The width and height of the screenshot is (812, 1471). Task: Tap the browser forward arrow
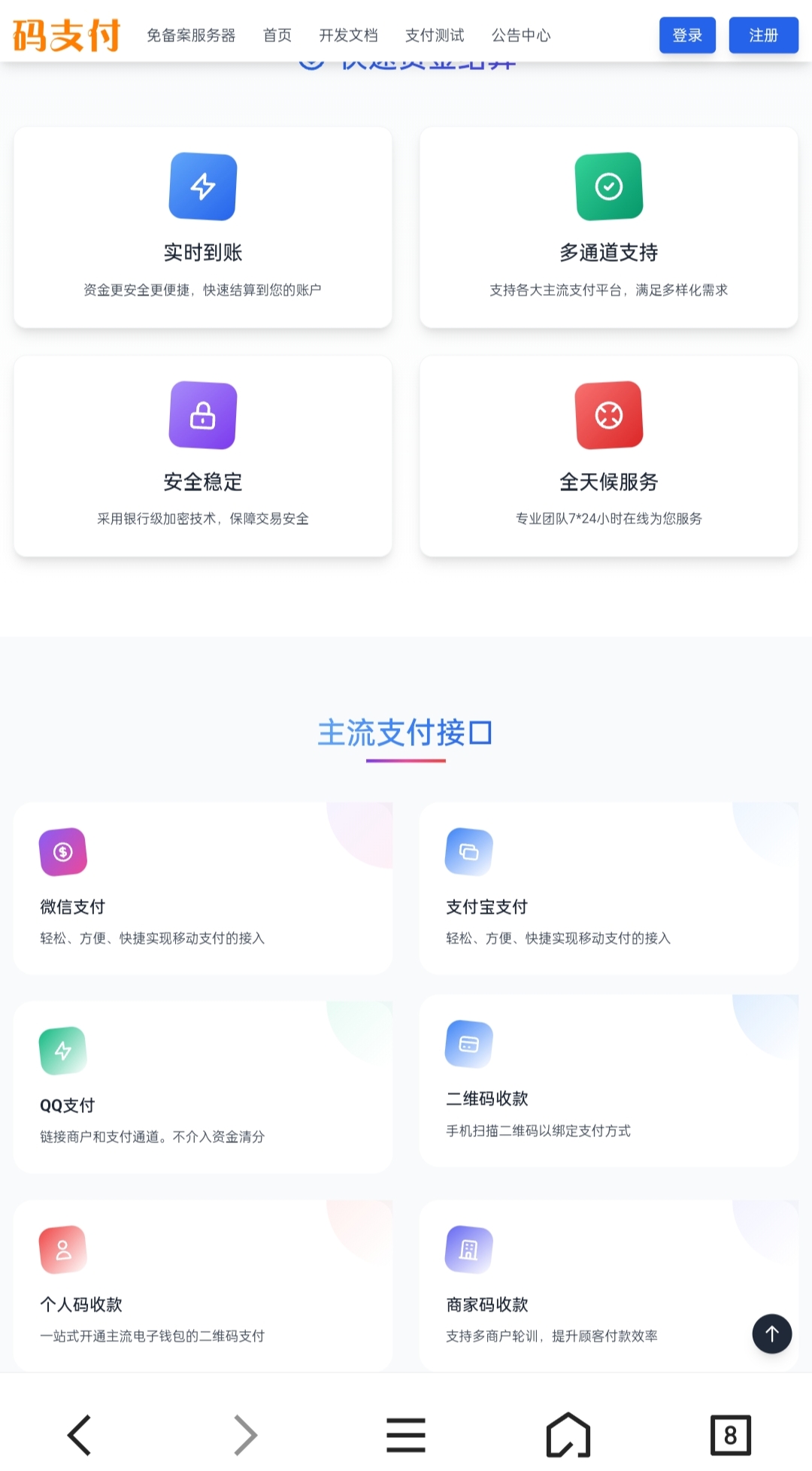pyautogui.click(x=245, y=1433)
